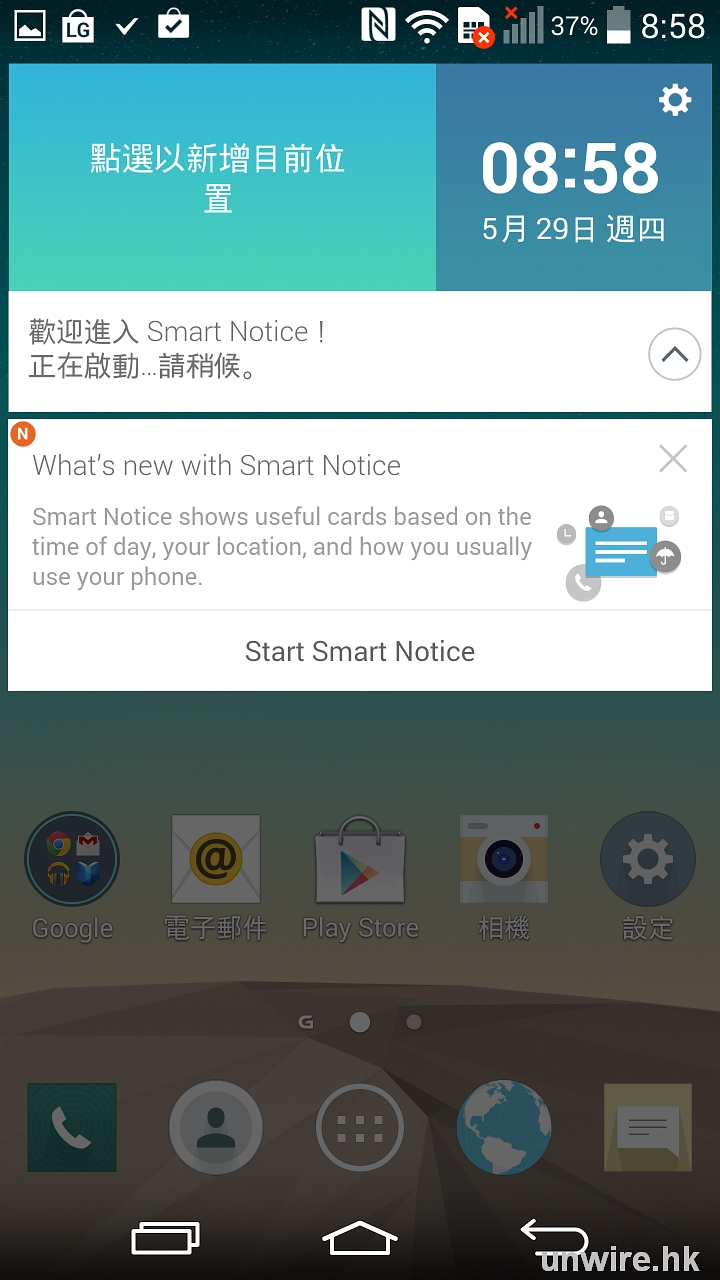
Task: Tap the system back button
Action: point(555,1238)
